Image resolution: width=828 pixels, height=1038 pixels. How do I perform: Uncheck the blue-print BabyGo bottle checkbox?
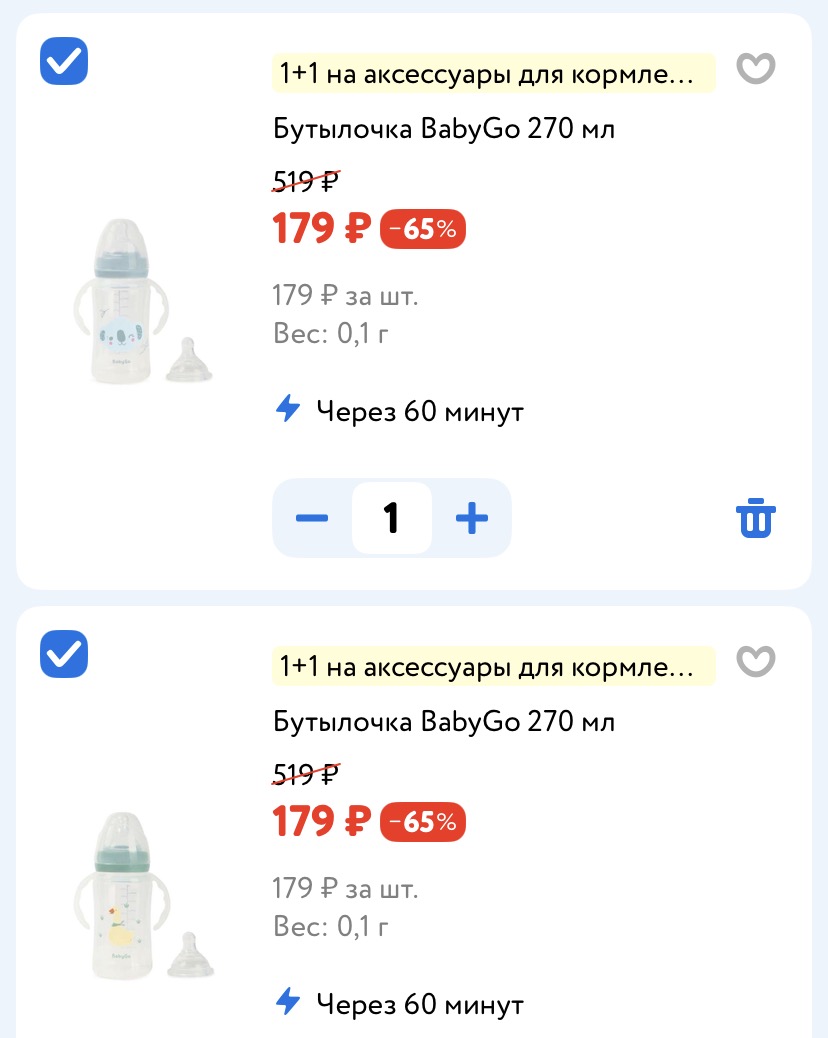(x=64, y=61)
